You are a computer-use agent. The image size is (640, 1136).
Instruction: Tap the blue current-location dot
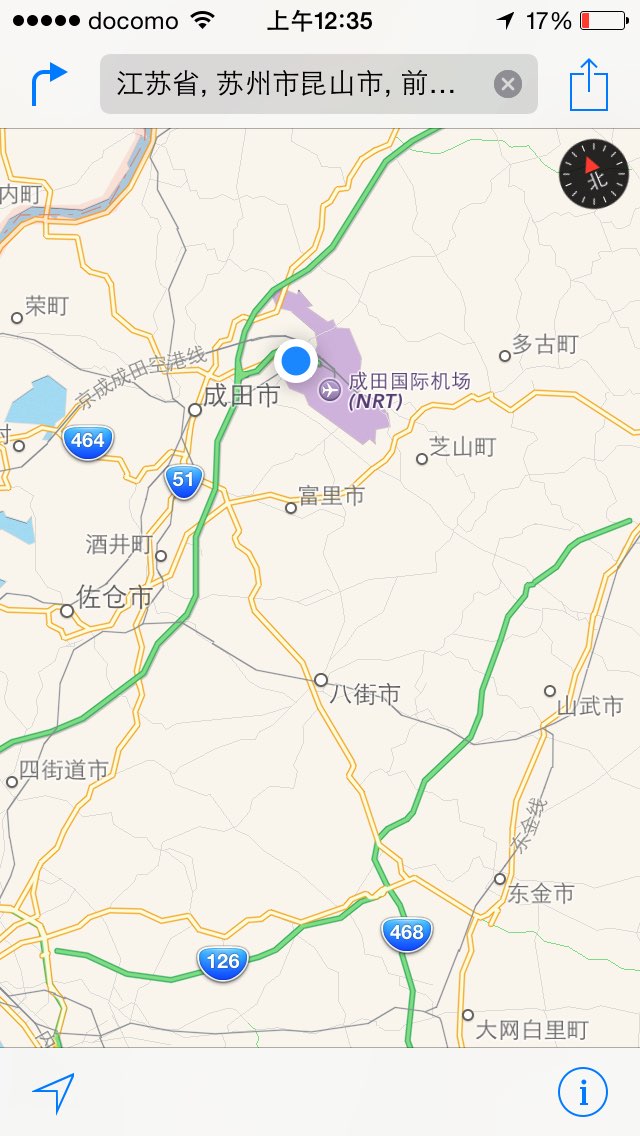click(x=296, y=359)
